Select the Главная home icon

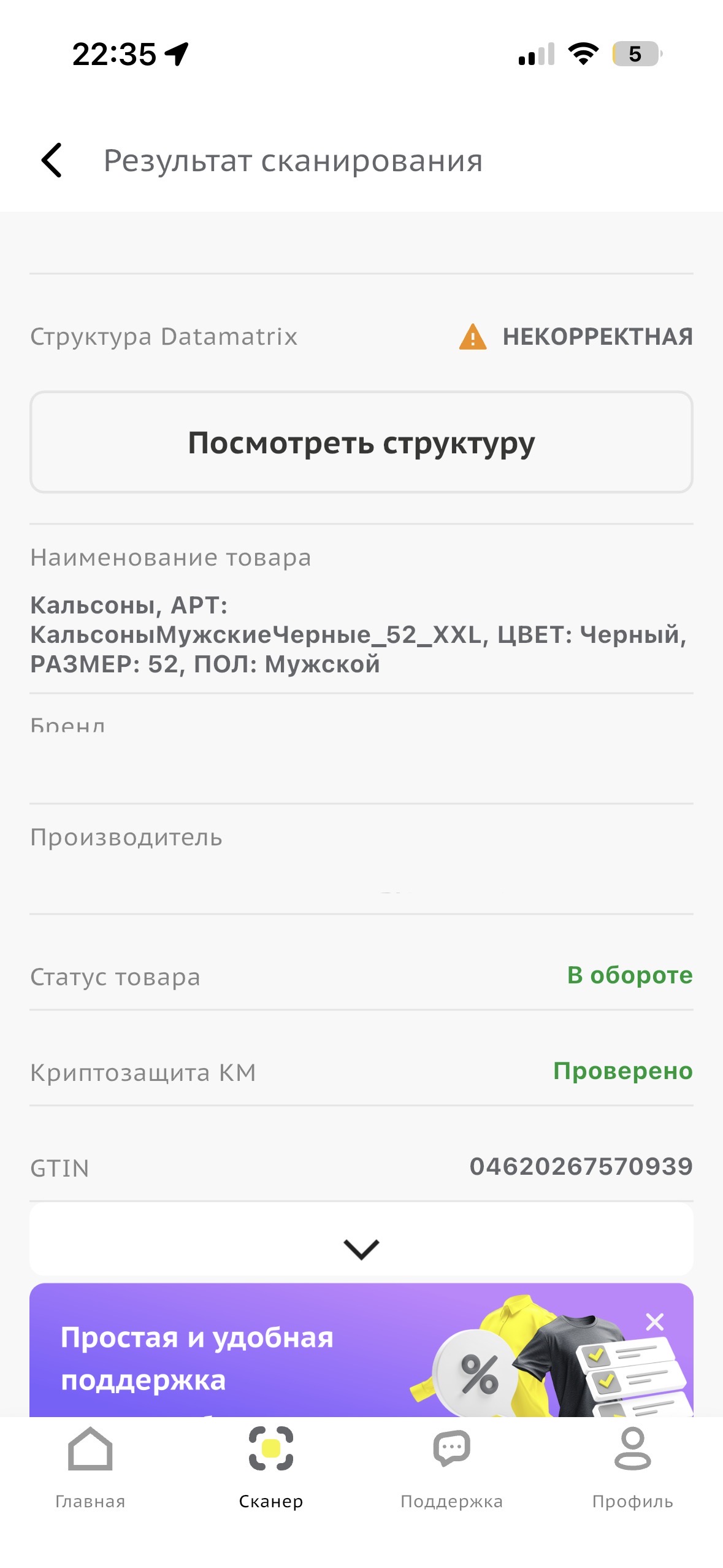coord(90,1450)
